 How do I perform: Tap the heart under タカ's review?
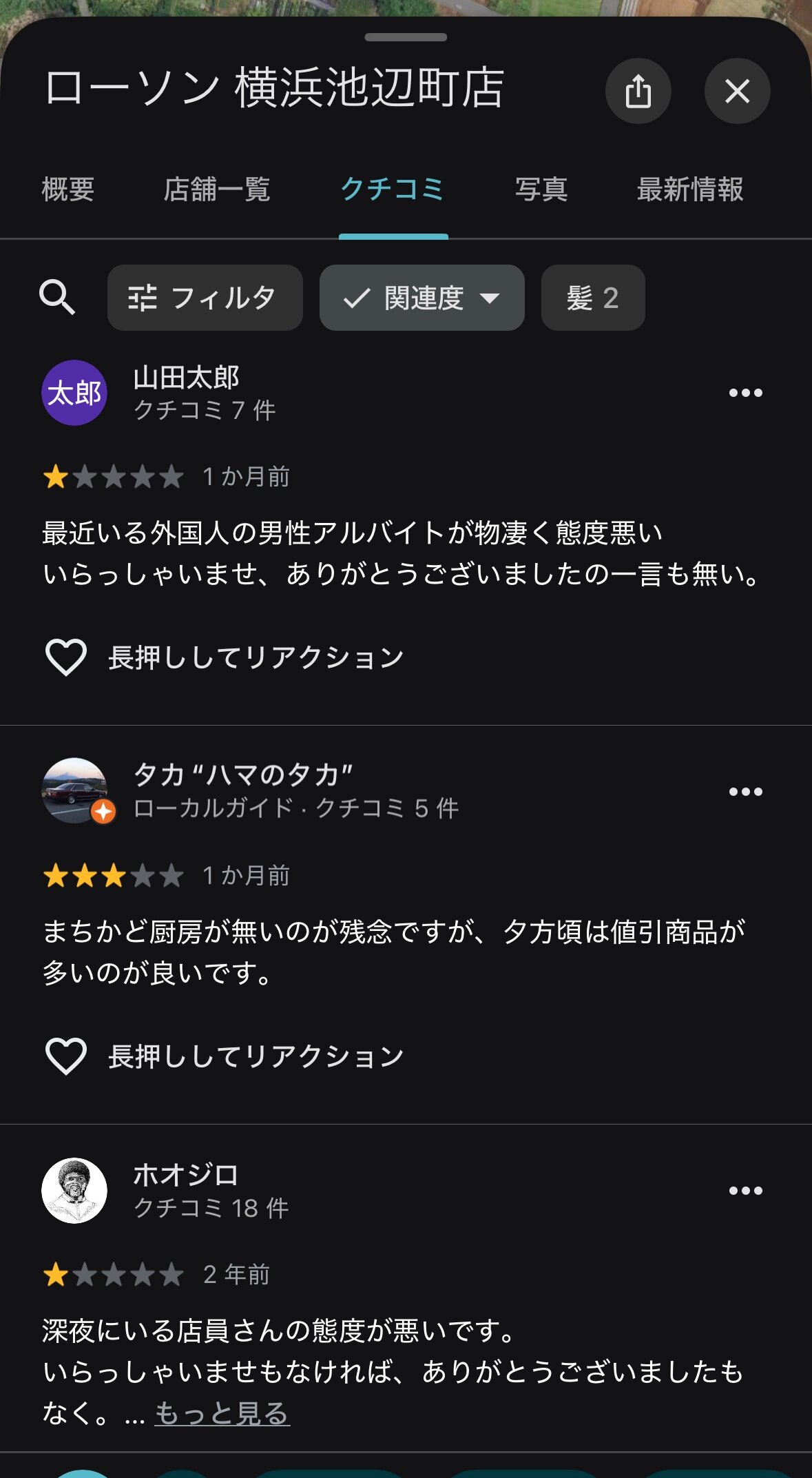(66, 1056)
